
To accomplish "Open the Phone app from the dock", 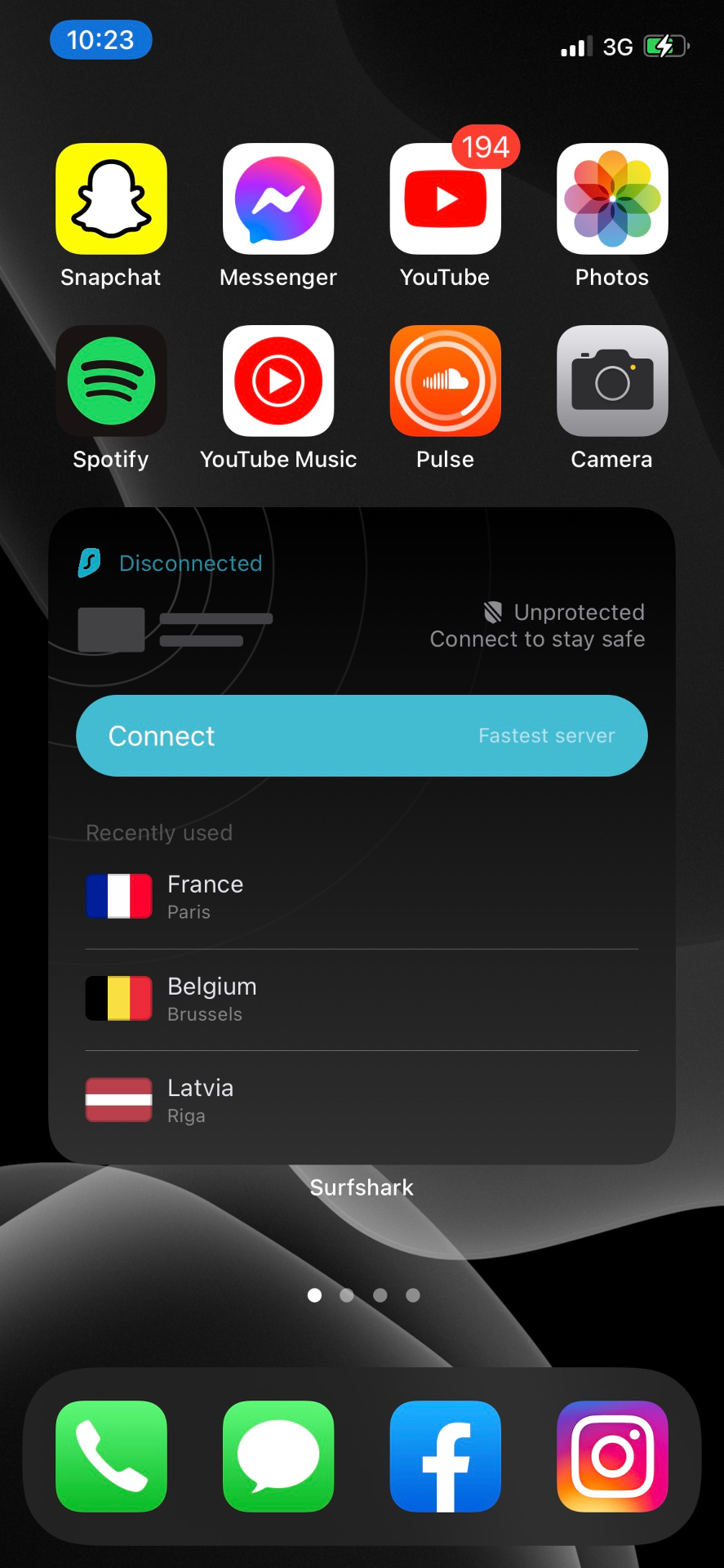I will click(110, 1457).
